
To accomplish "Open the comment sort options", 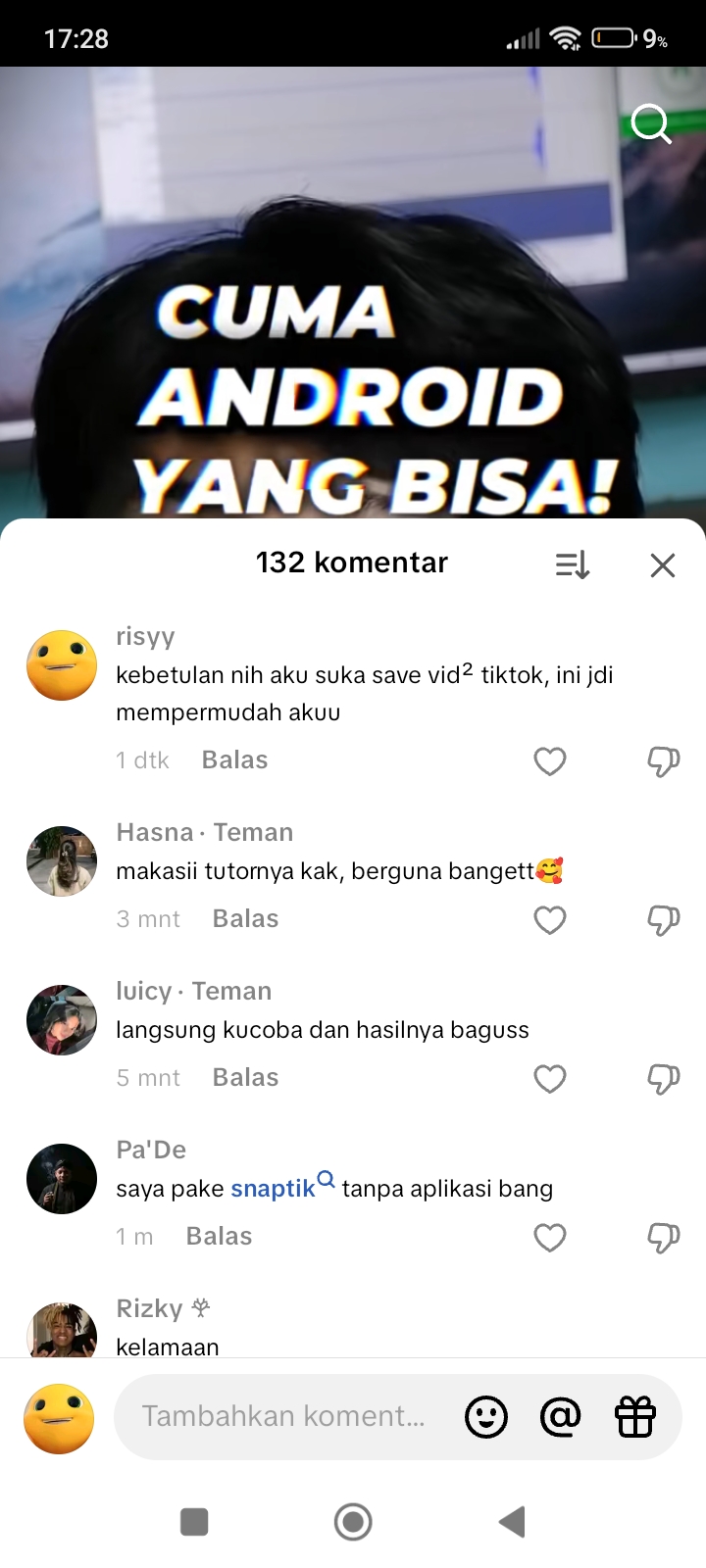I will pyautogui.click(x=572, y=564).
